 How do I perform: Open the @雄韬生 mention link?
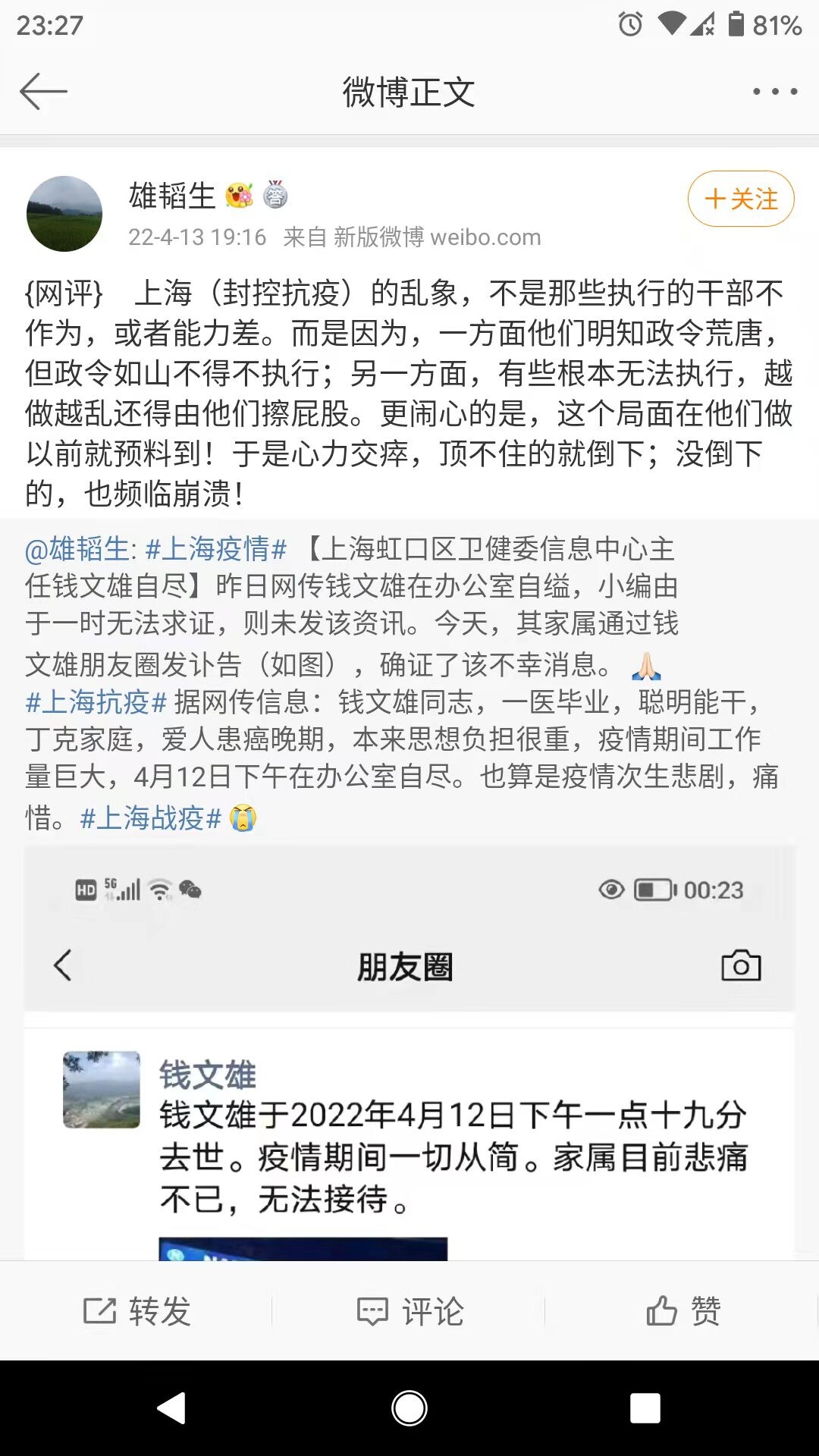[80, 549]
